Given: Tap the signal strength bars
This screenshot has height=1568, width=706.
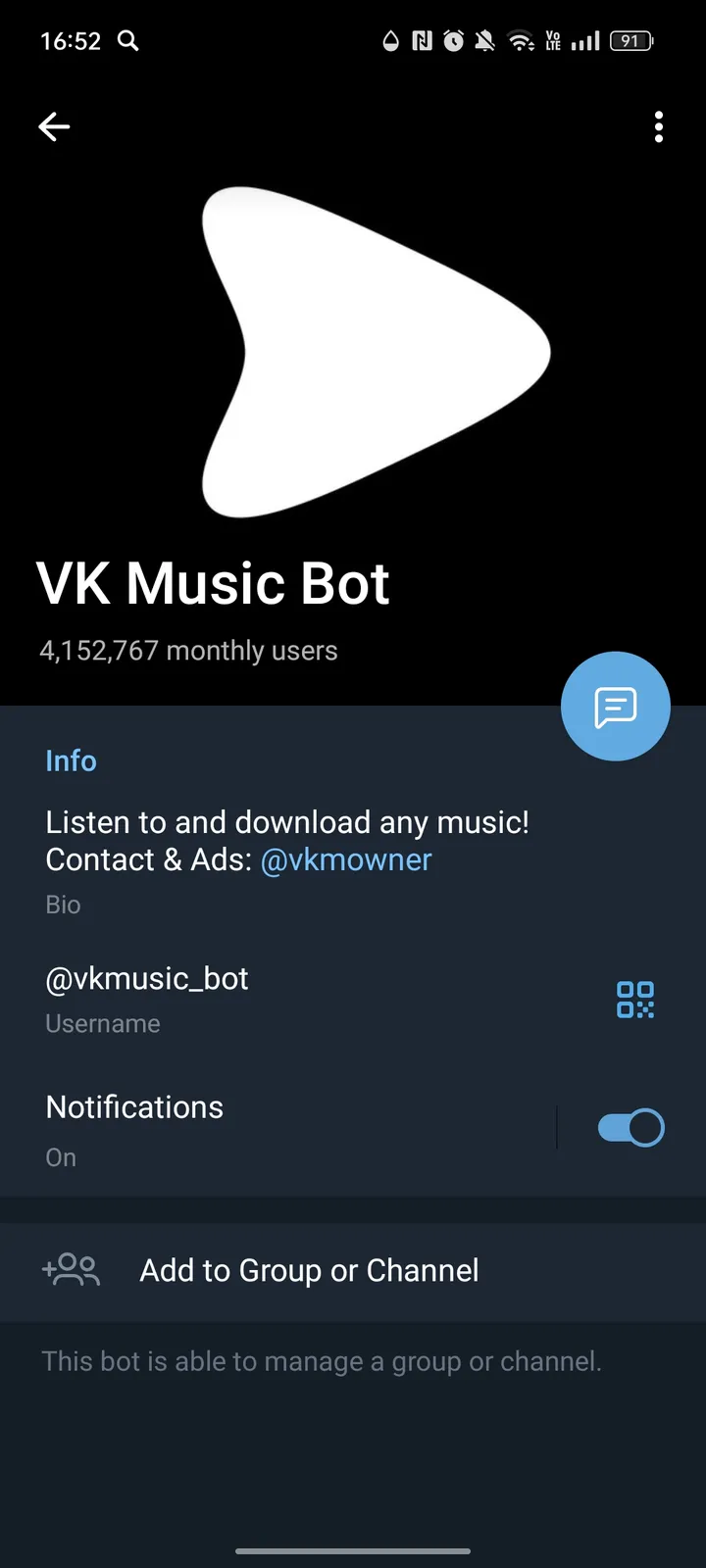Looking at the screenshot, I should tap(585, 41).
